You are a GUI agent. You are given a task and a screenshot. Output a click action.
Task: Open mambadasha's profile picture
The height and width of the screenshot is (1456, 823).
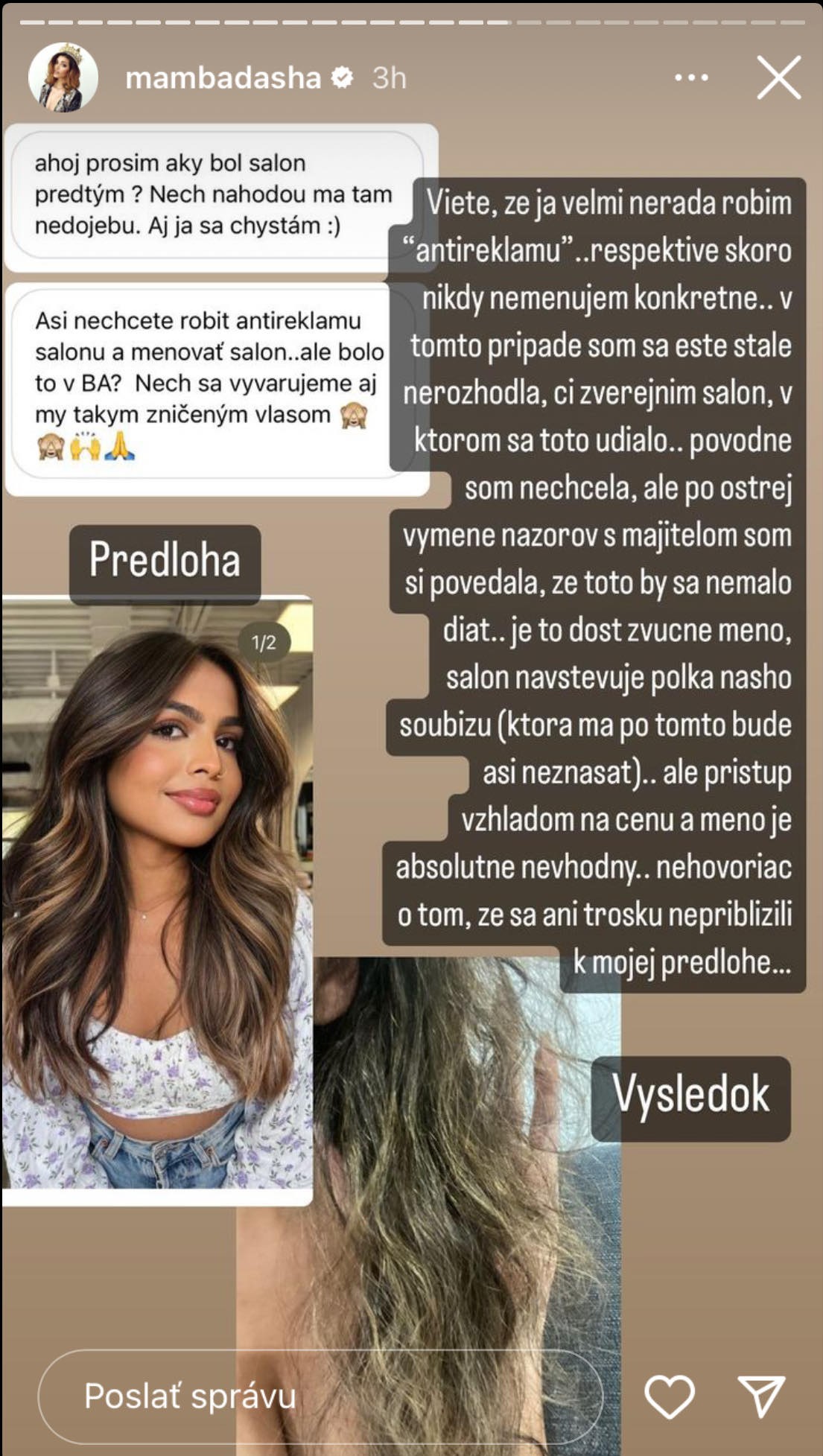[x=63, y=77]
